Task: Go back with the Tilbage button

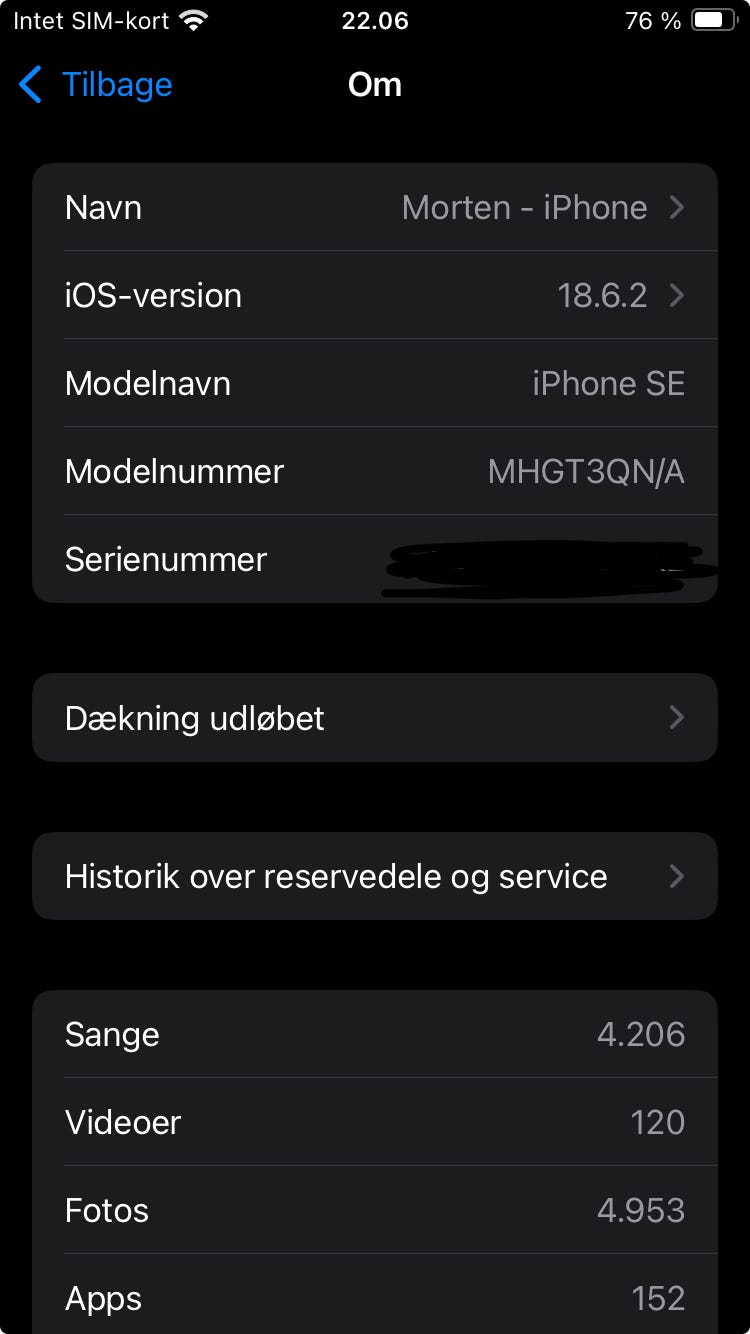Action: point(96,85)
